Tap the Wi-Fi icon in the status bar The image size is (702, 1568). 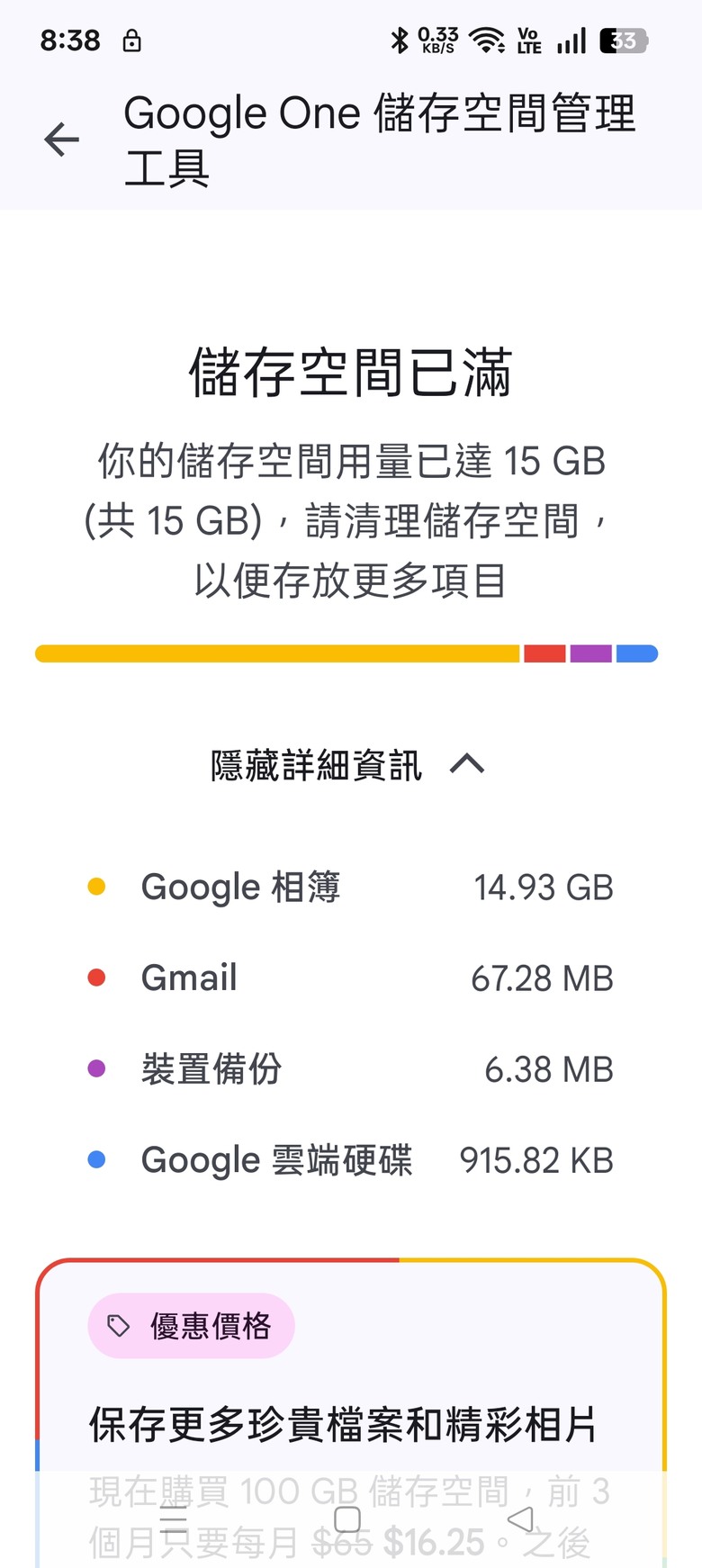pos(486,40)
